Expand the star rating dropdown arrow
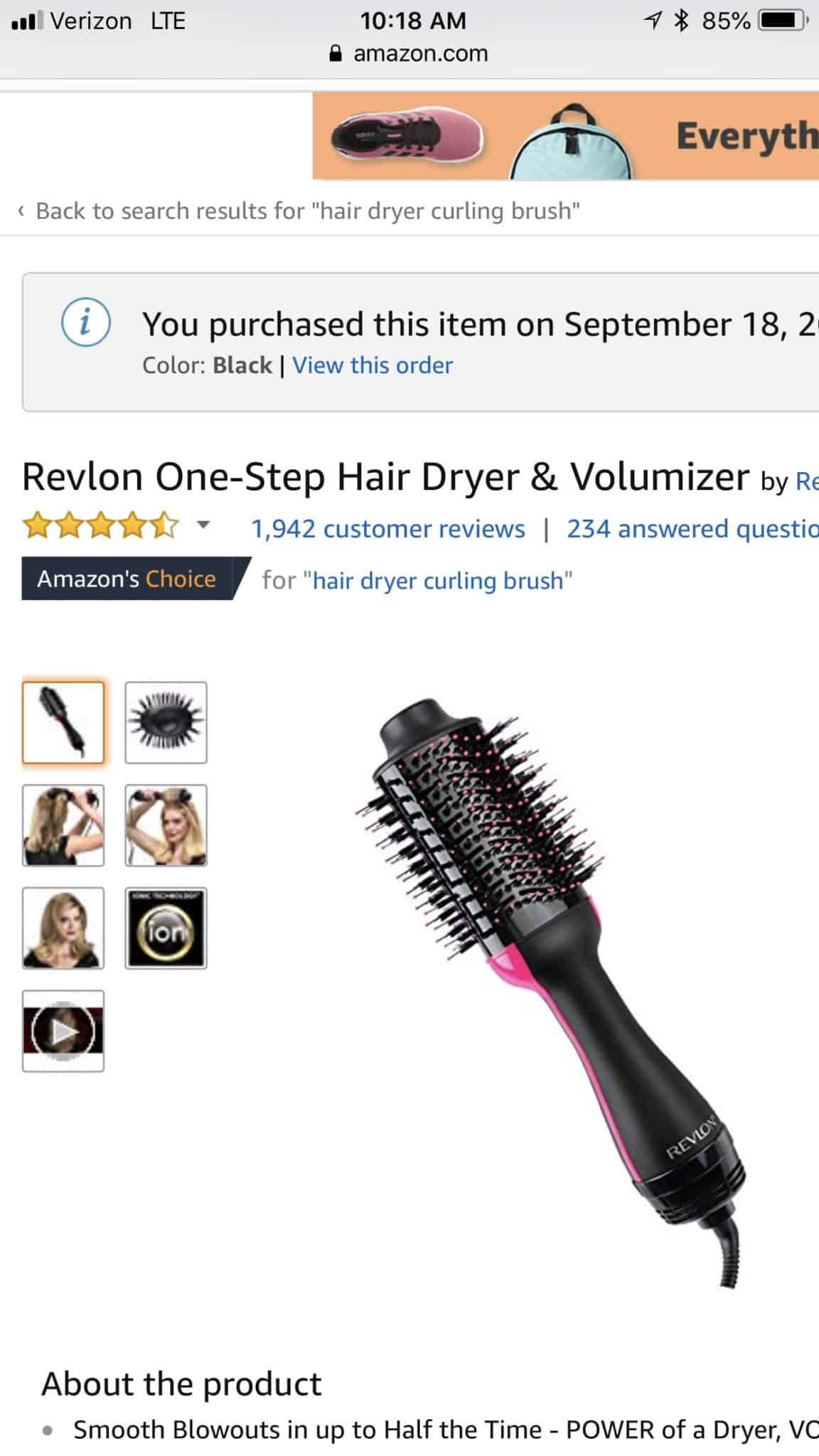This screenshot has width=819, height=1456. 204,526
